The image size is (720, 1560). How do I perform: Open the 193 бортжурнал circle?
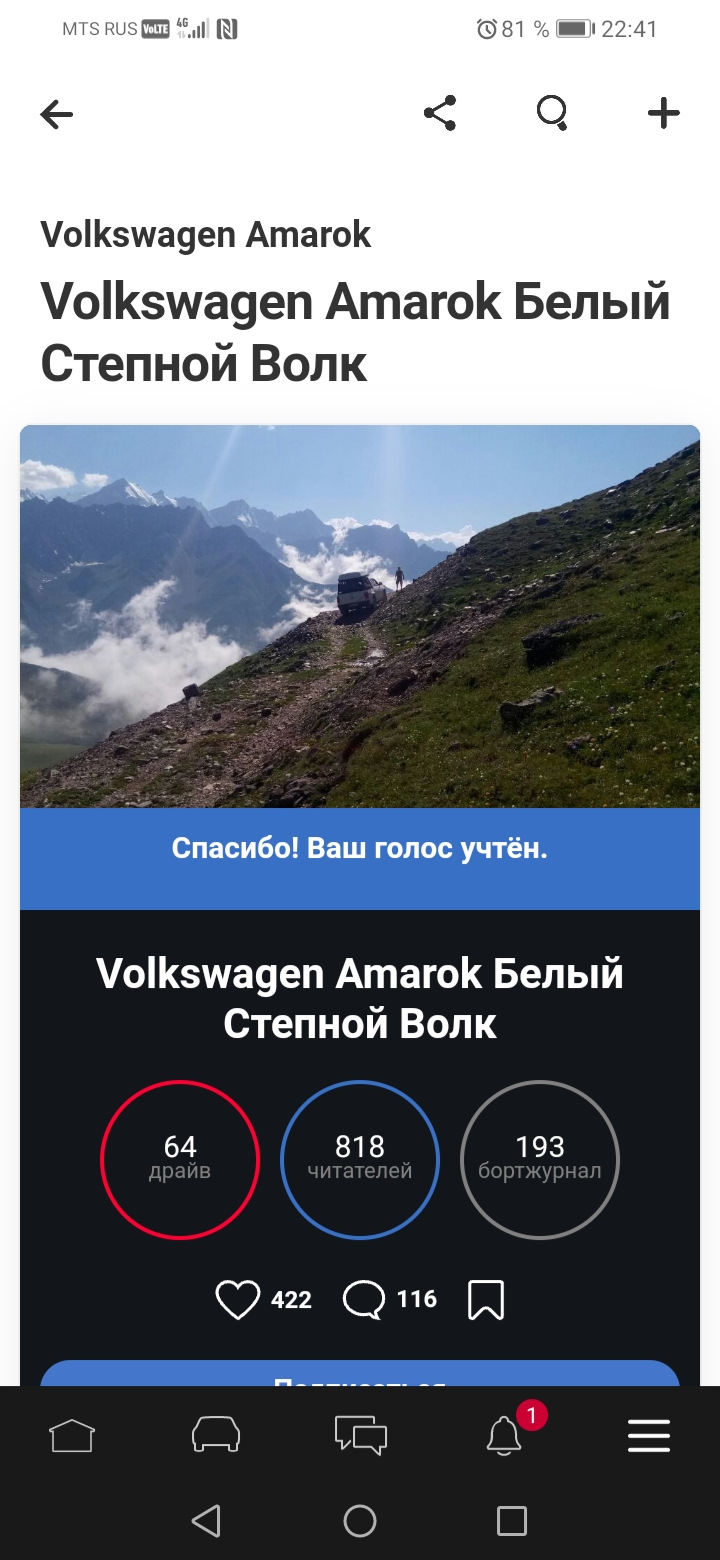[540, 1160]
